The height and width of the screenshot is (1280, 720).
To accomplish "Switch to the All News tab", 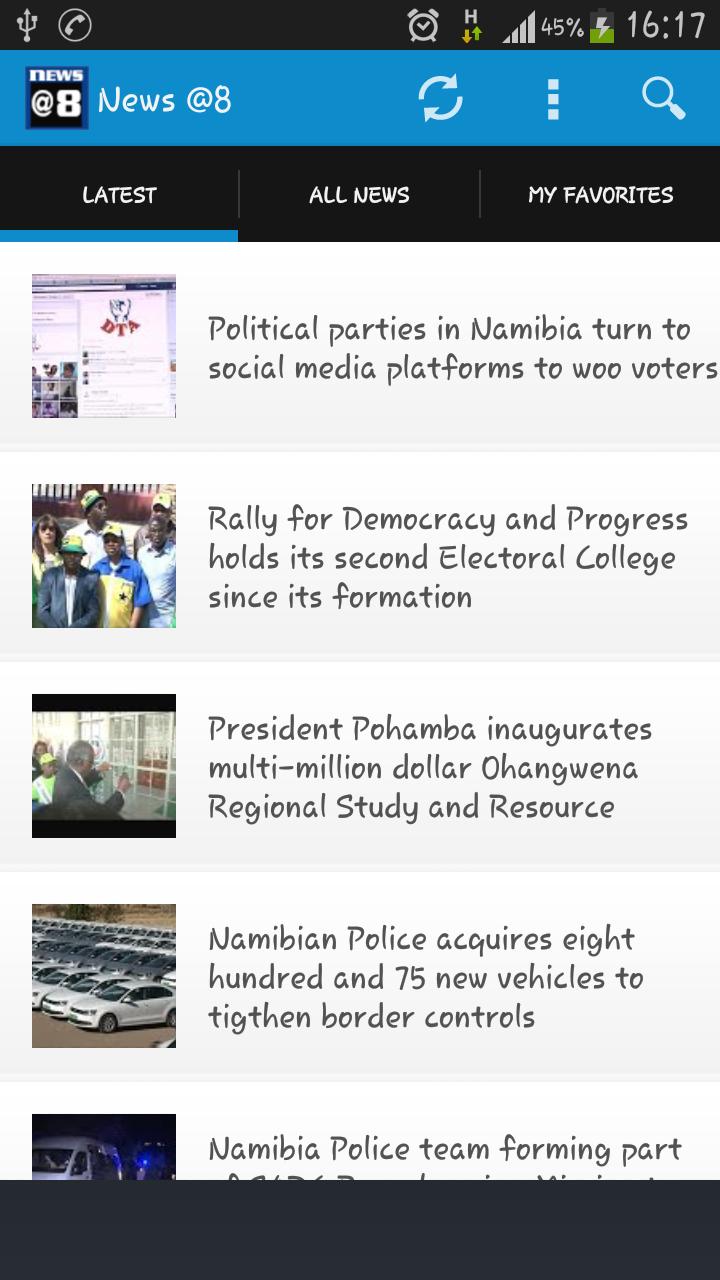I will tap(359, 195).
